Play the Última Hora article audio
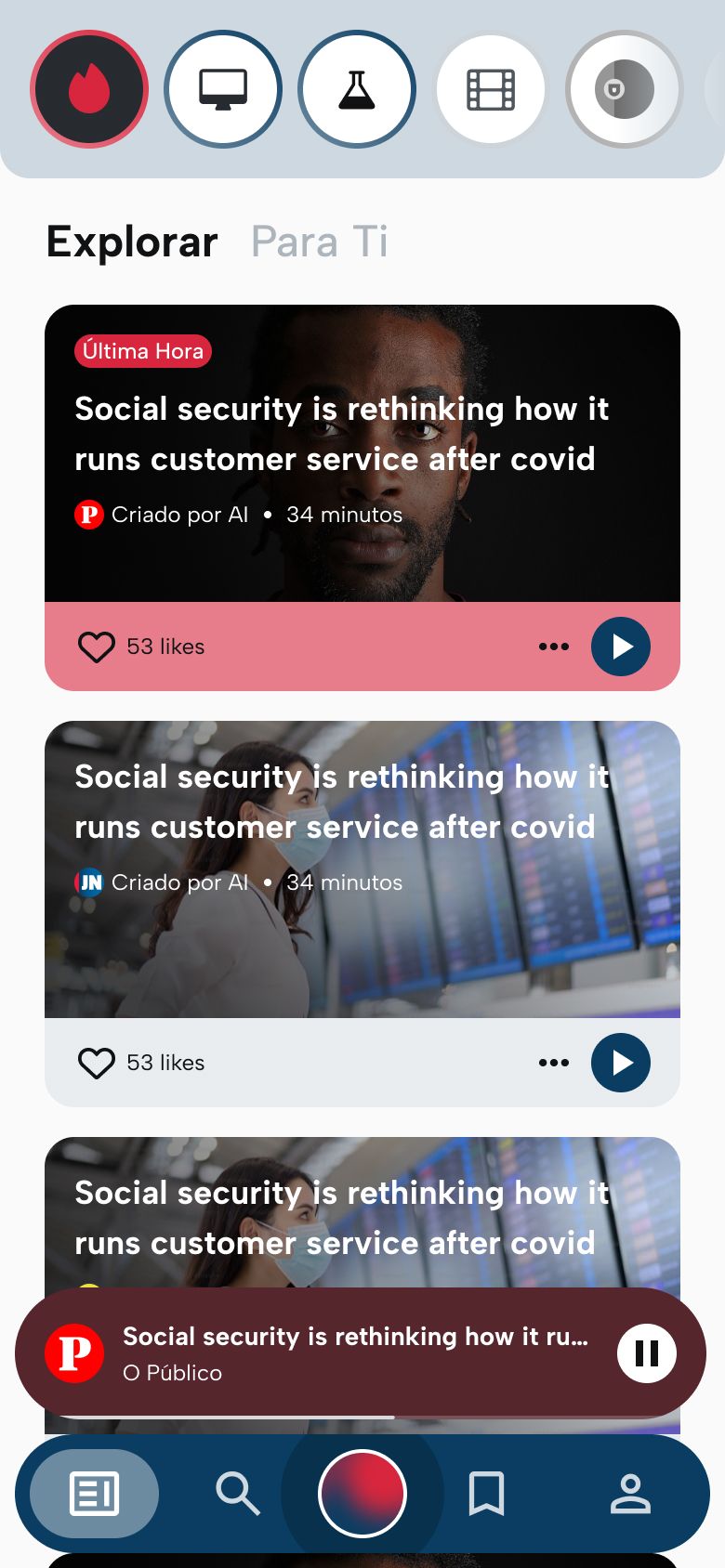The height and width of the screenshot is (1568, 725). 620,647
